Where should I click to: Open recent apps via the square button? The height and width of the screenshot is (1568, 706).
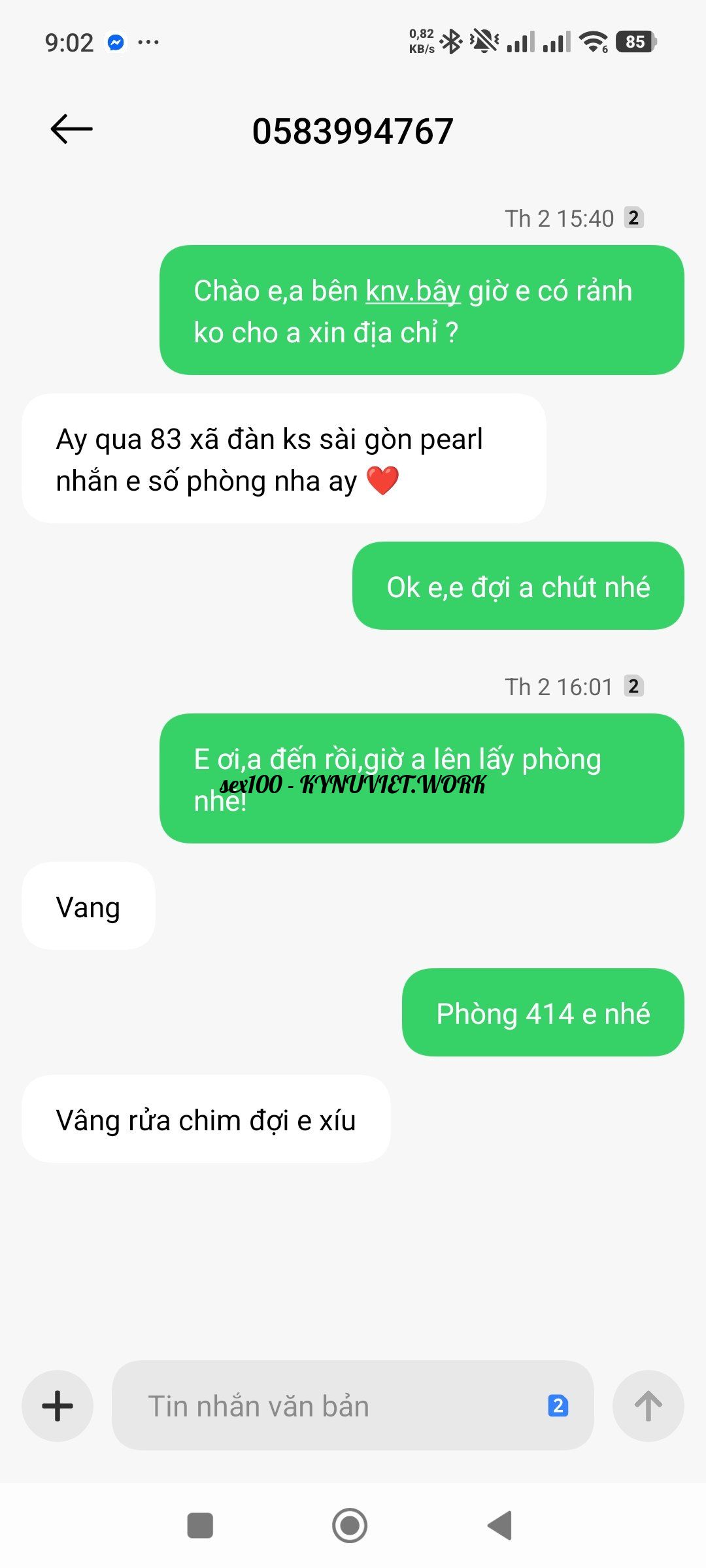[x=200, y=1526]
